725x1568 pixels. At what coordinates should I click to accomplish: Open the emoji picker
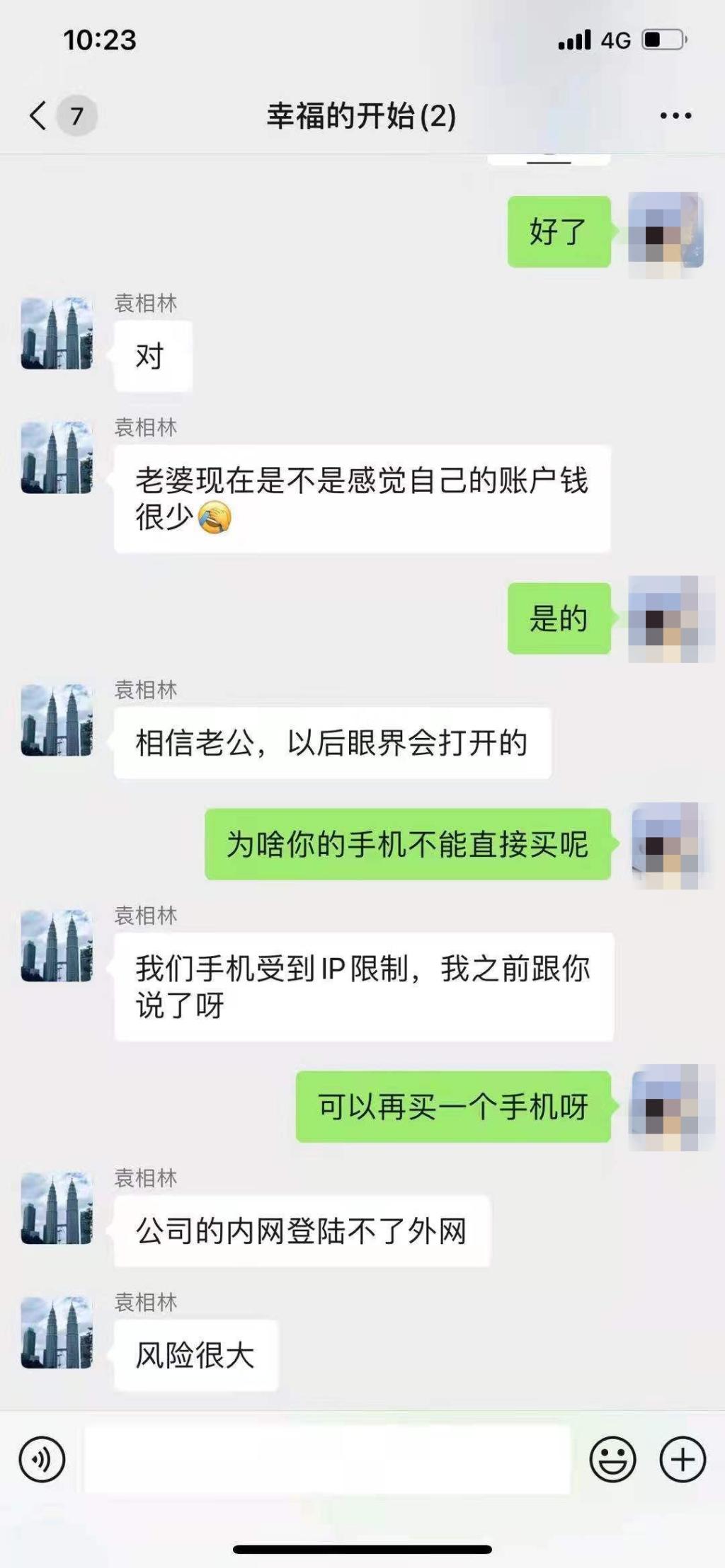pyautogui.click(x=612, y=1459)
